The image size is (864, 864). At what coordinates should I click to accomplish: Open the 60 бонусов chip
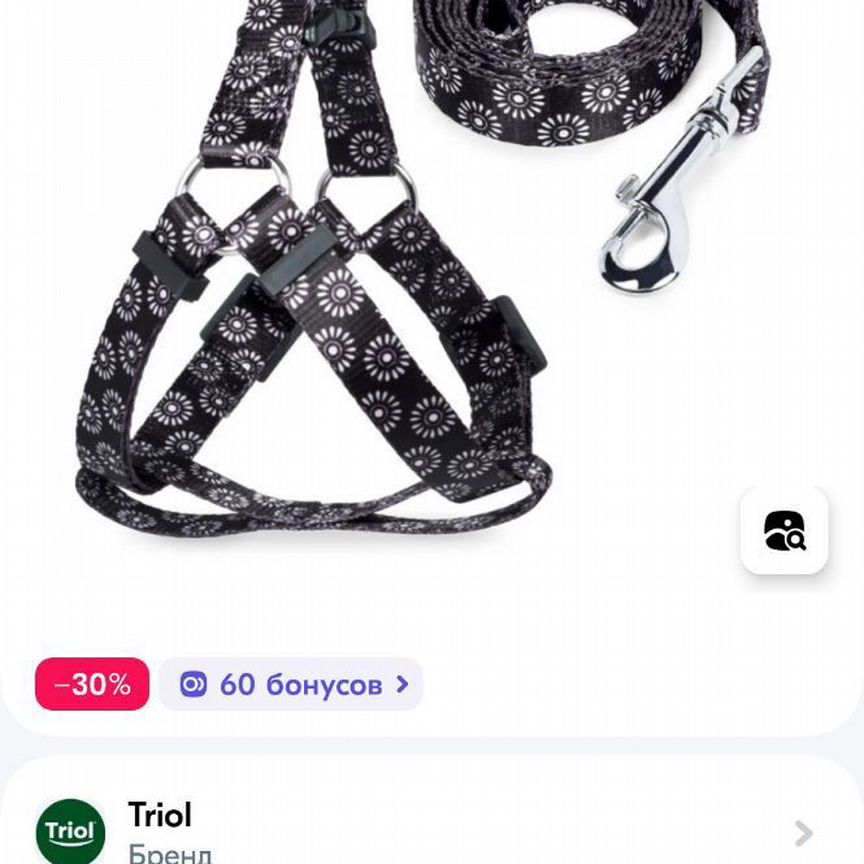pos(291,685)
